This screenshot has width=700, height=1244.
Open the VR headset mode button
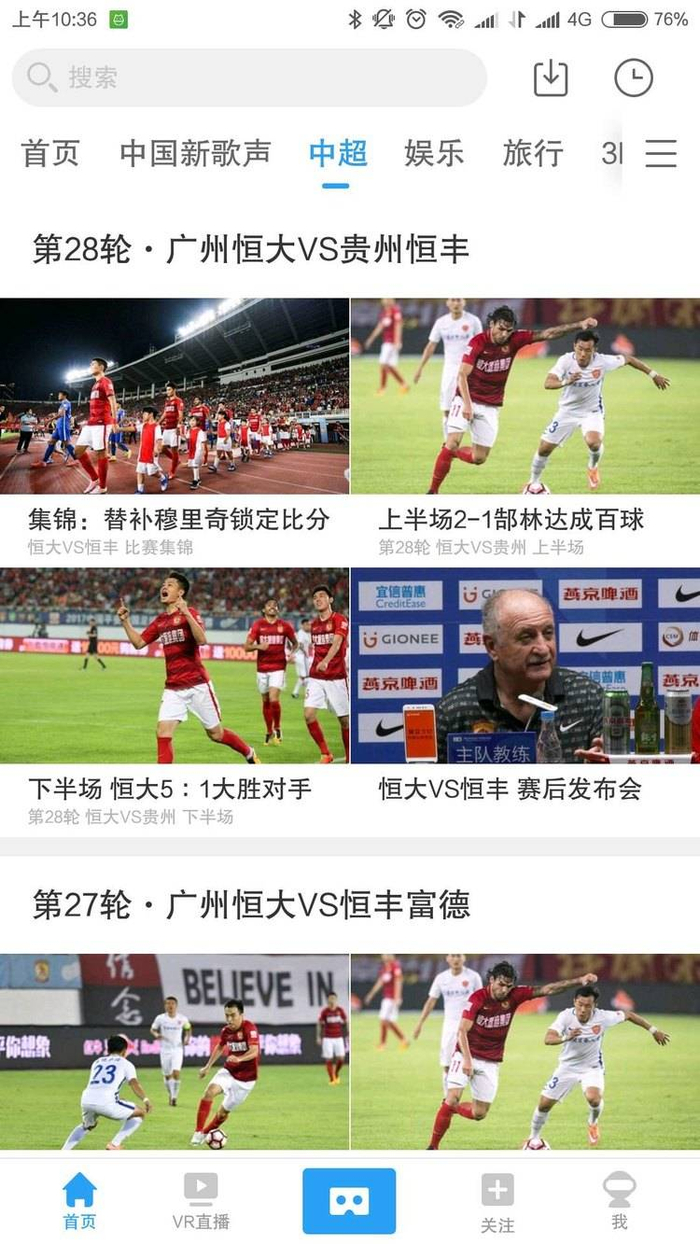tap(349, 1201)
